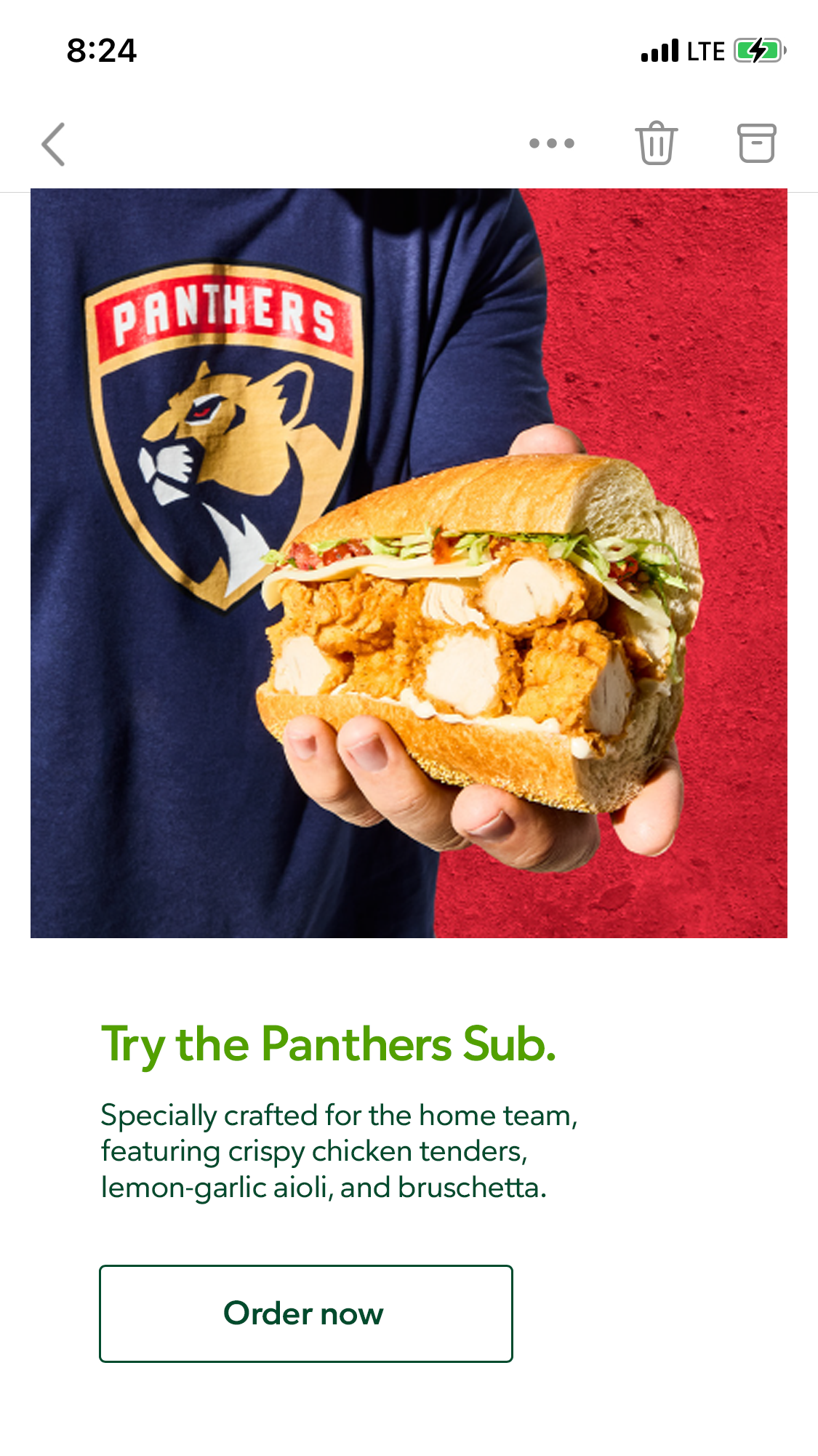Image resolution: width=818 pixels, height=1456 pixels.
Task: Go back to the inbox
Action: (x=54, y=144)
